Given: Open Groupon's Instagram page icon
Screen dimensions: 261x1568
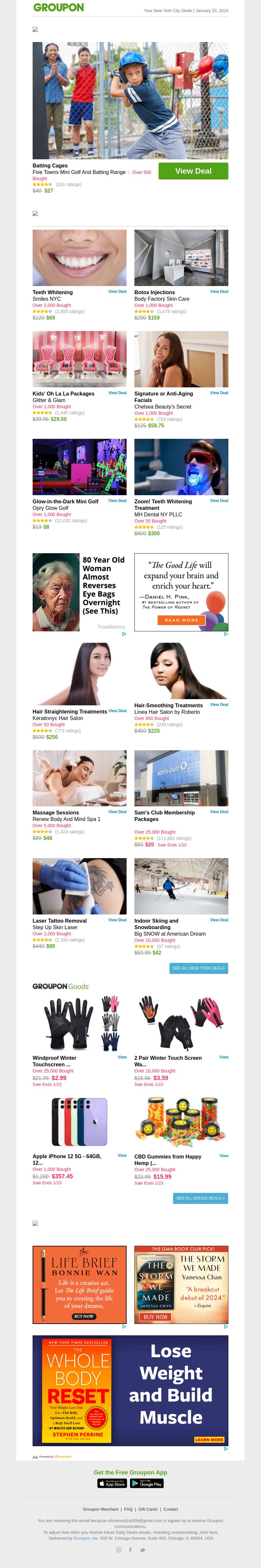Looking at the screenshot, I should (x=119, y=1549).
